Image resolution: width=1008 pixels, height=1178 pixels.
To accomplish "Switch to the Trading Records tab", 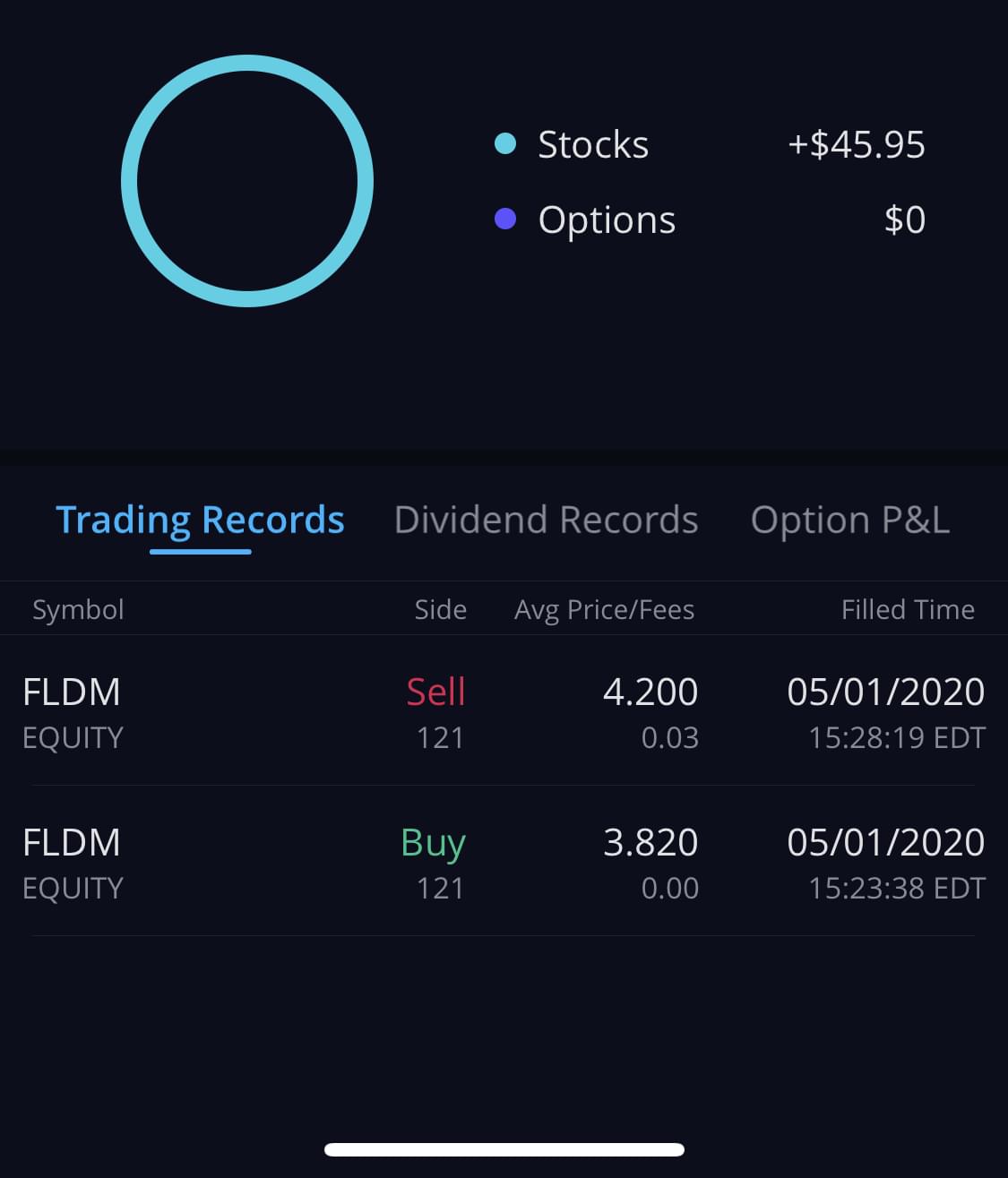I will 200,520.
